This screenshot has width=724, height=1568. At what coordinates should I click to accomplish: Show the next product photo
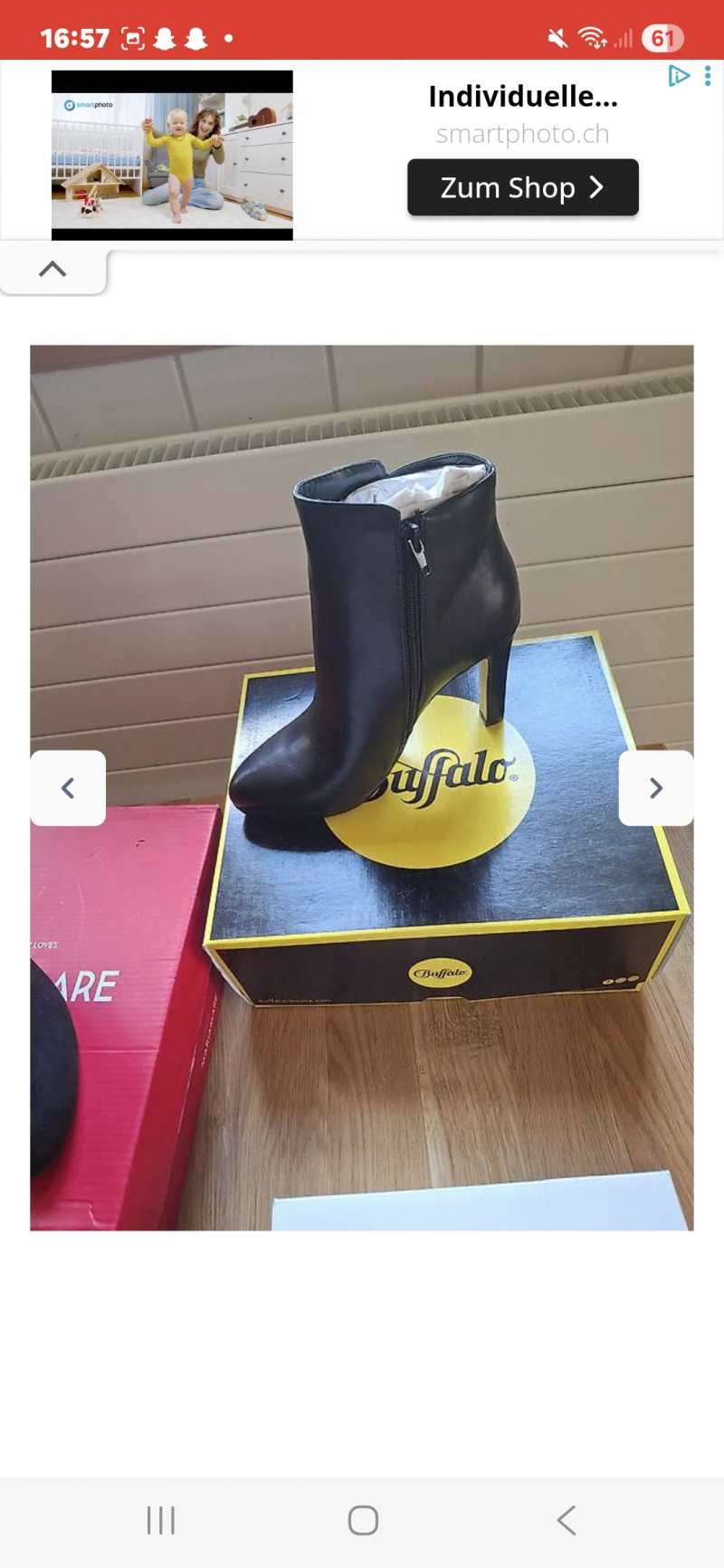point(656,788)
